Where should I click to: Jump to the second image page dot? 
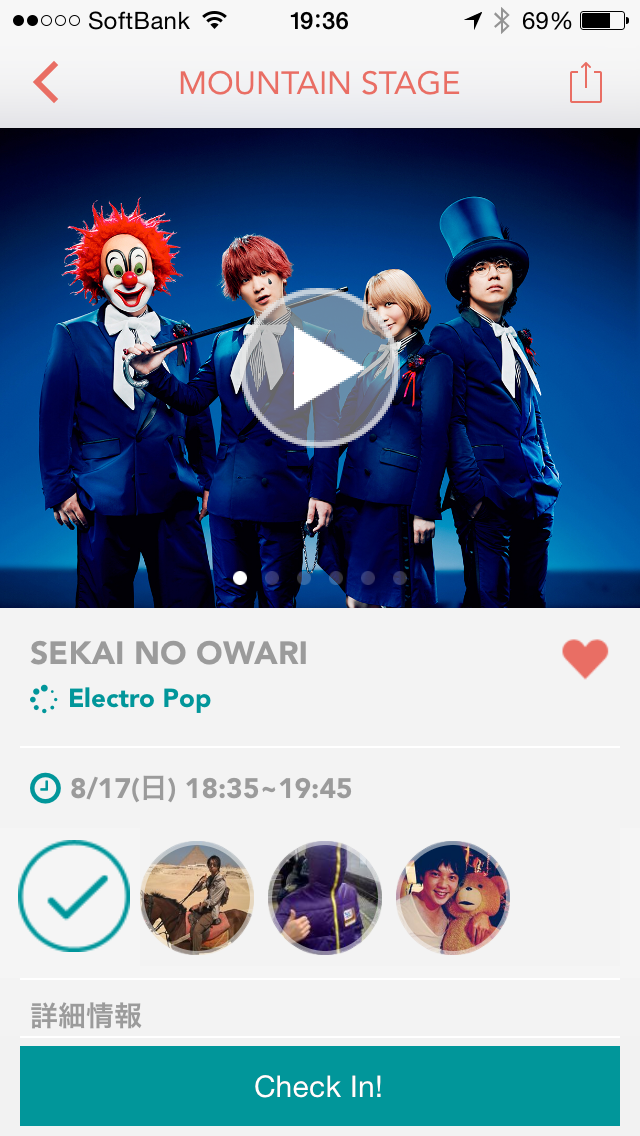pyautogui.click(x=272, y=578)
